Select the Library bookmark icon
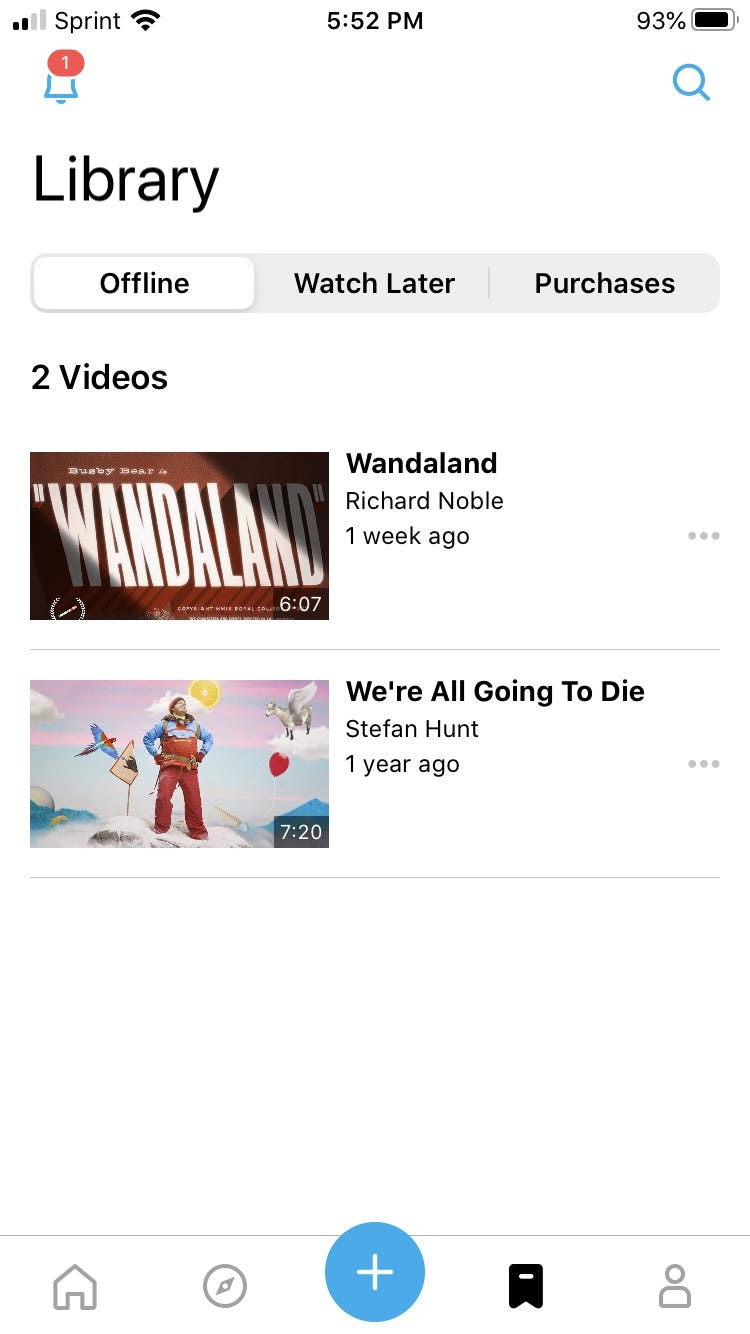Viewport: 750px width, 1334px height. pyautogui.click(x=525, y=1287)
